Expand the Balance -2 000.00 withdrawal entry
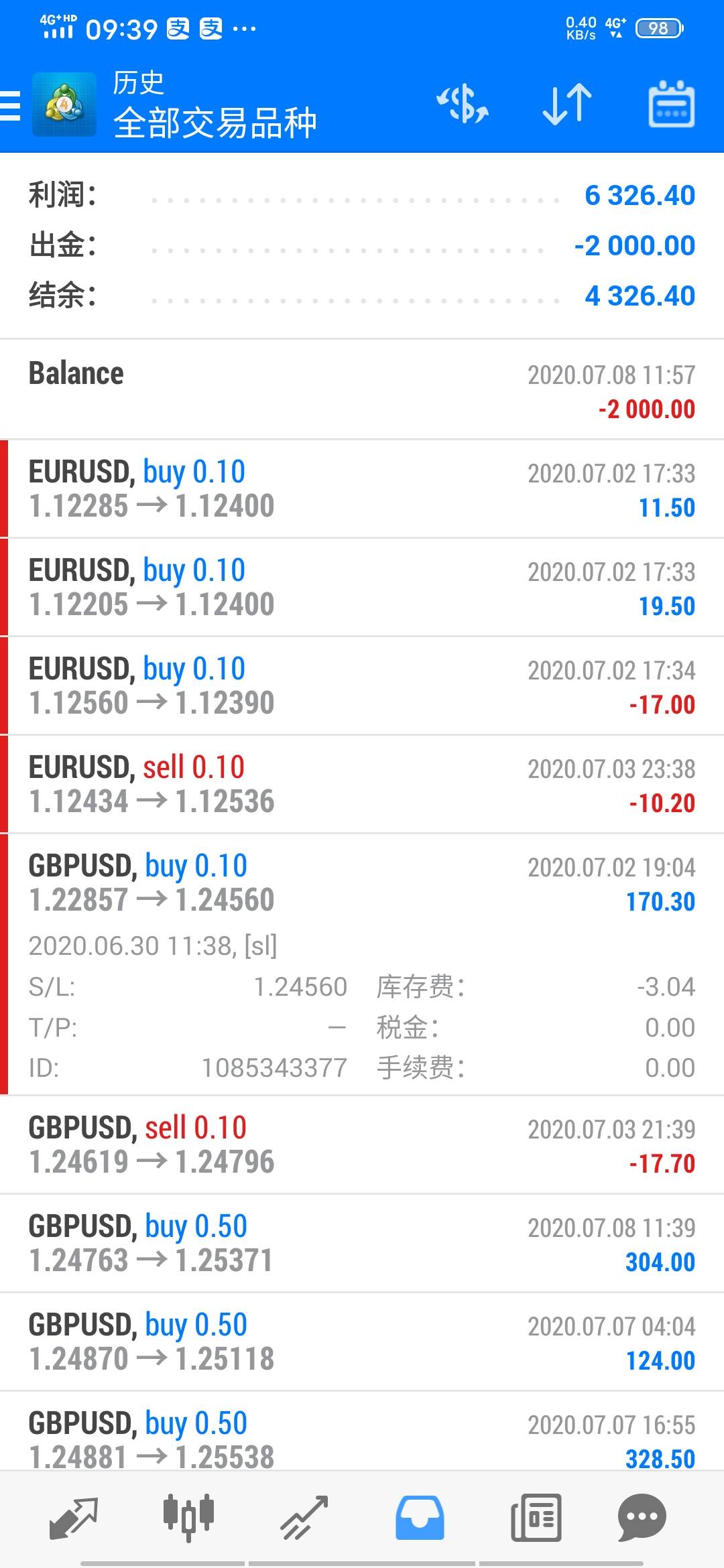The width and height of the screenshot is (724, 1568). click(x=362, y=391)
